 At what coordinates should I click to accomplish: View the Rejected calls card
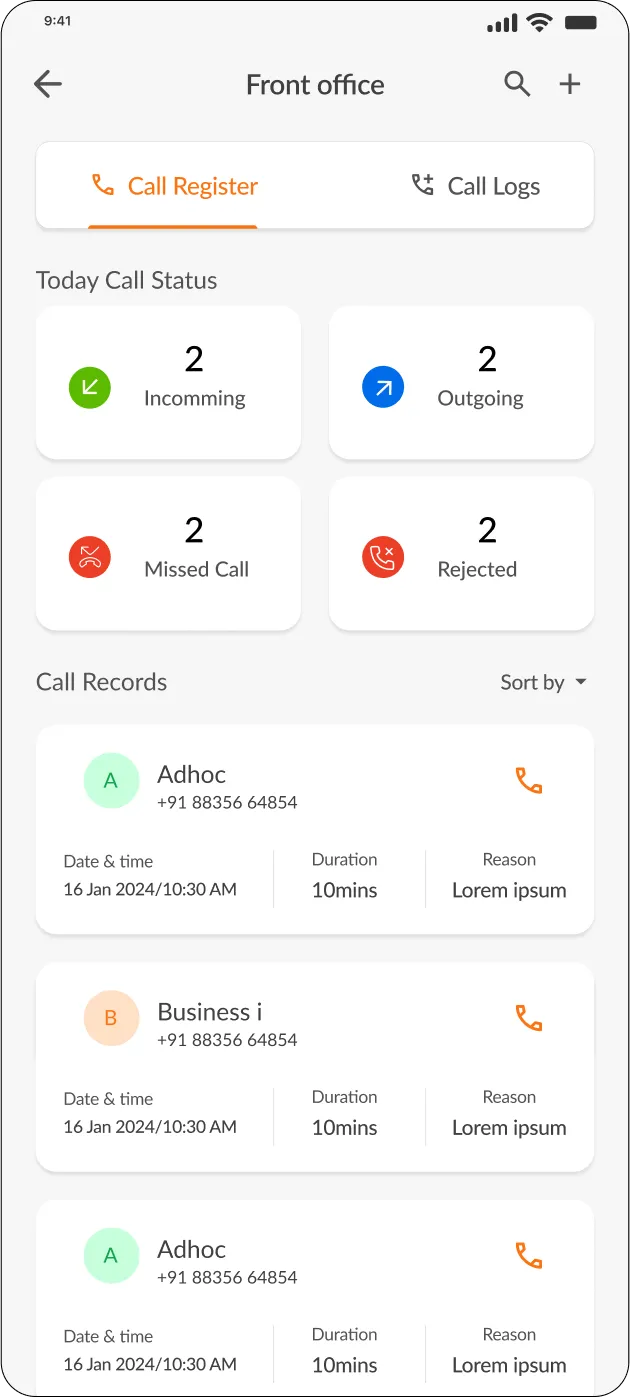pos(461,554)
